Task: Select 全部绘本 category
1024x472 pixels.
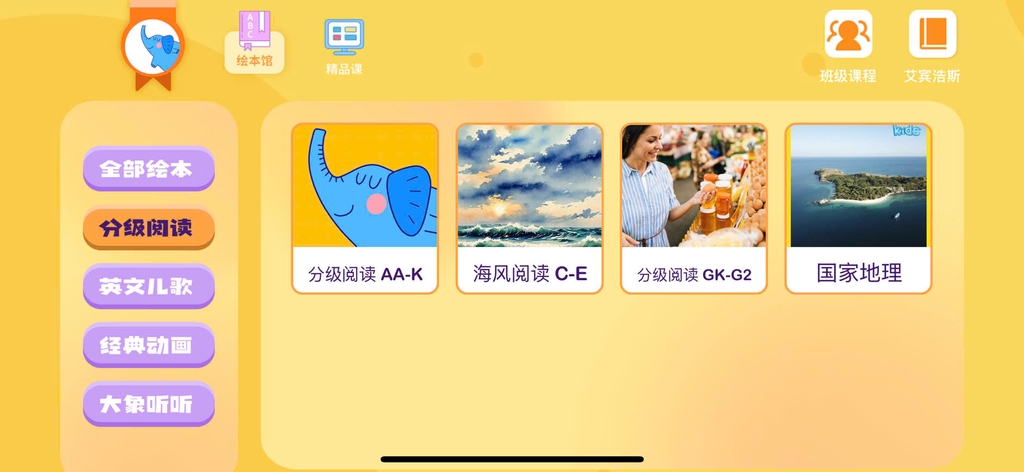Action: tap(148, 169)
